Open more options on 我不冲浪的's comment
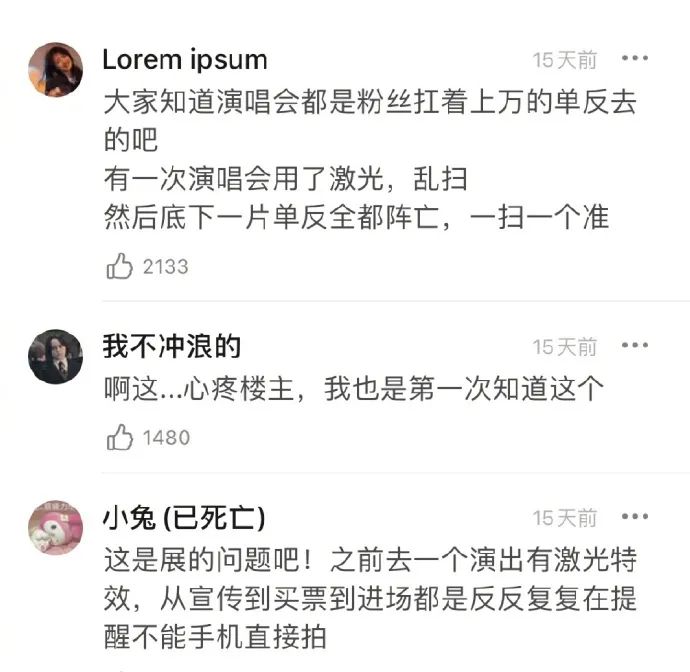This screenshot has height=672, width=690. coord(635,346)
